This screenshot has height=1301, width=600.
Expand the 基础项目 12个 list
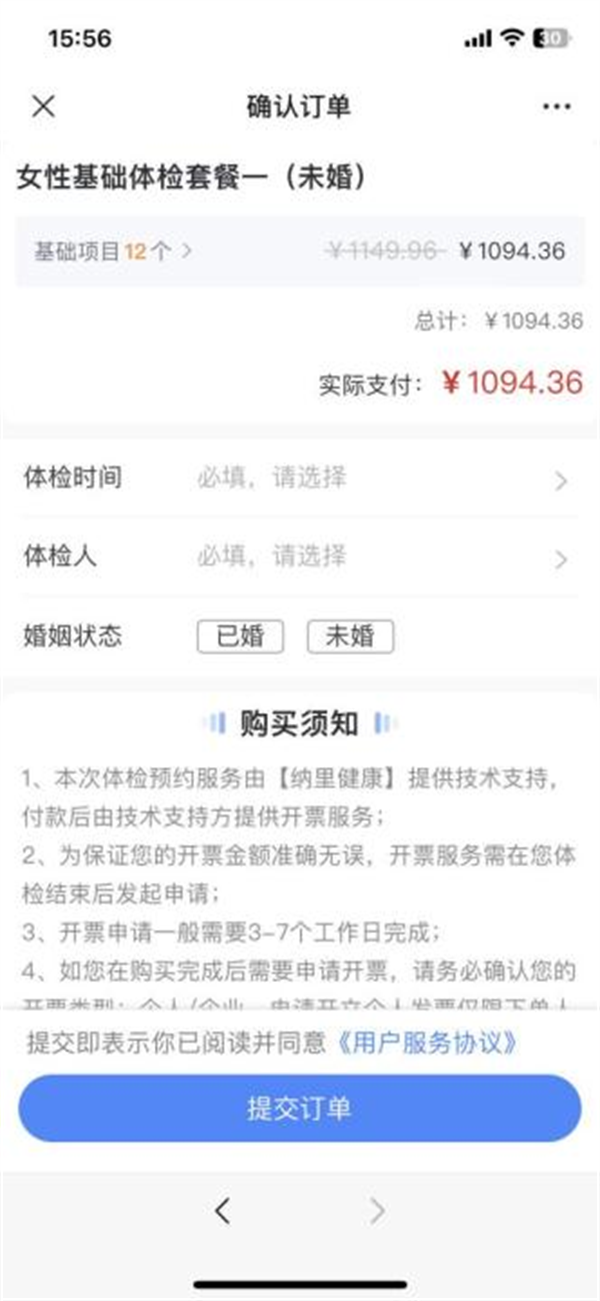[x=113, y=250]
